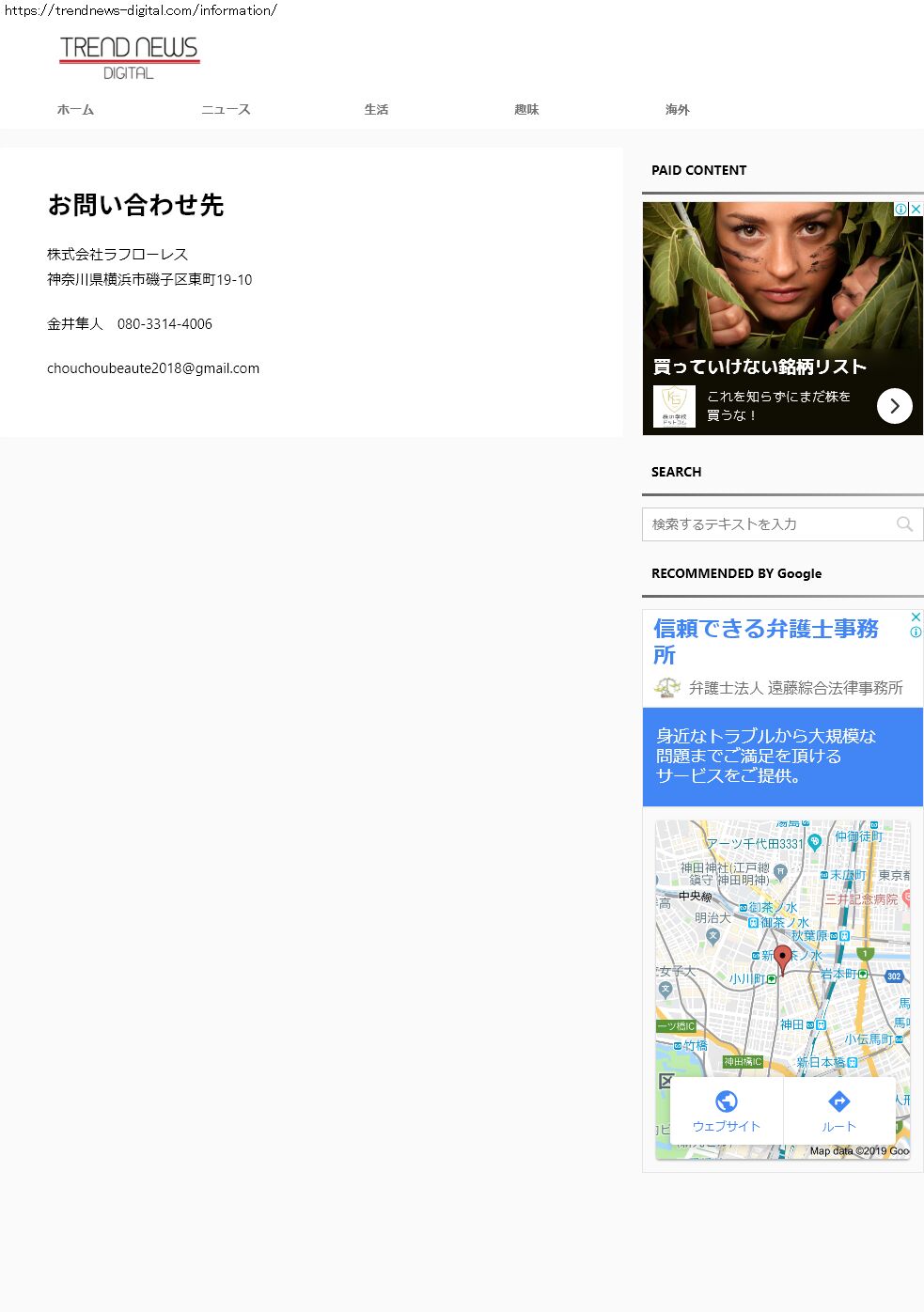The image size is (924, 1312).
Task: Dismiss the lawyer office ad
Action: (916, 617)
